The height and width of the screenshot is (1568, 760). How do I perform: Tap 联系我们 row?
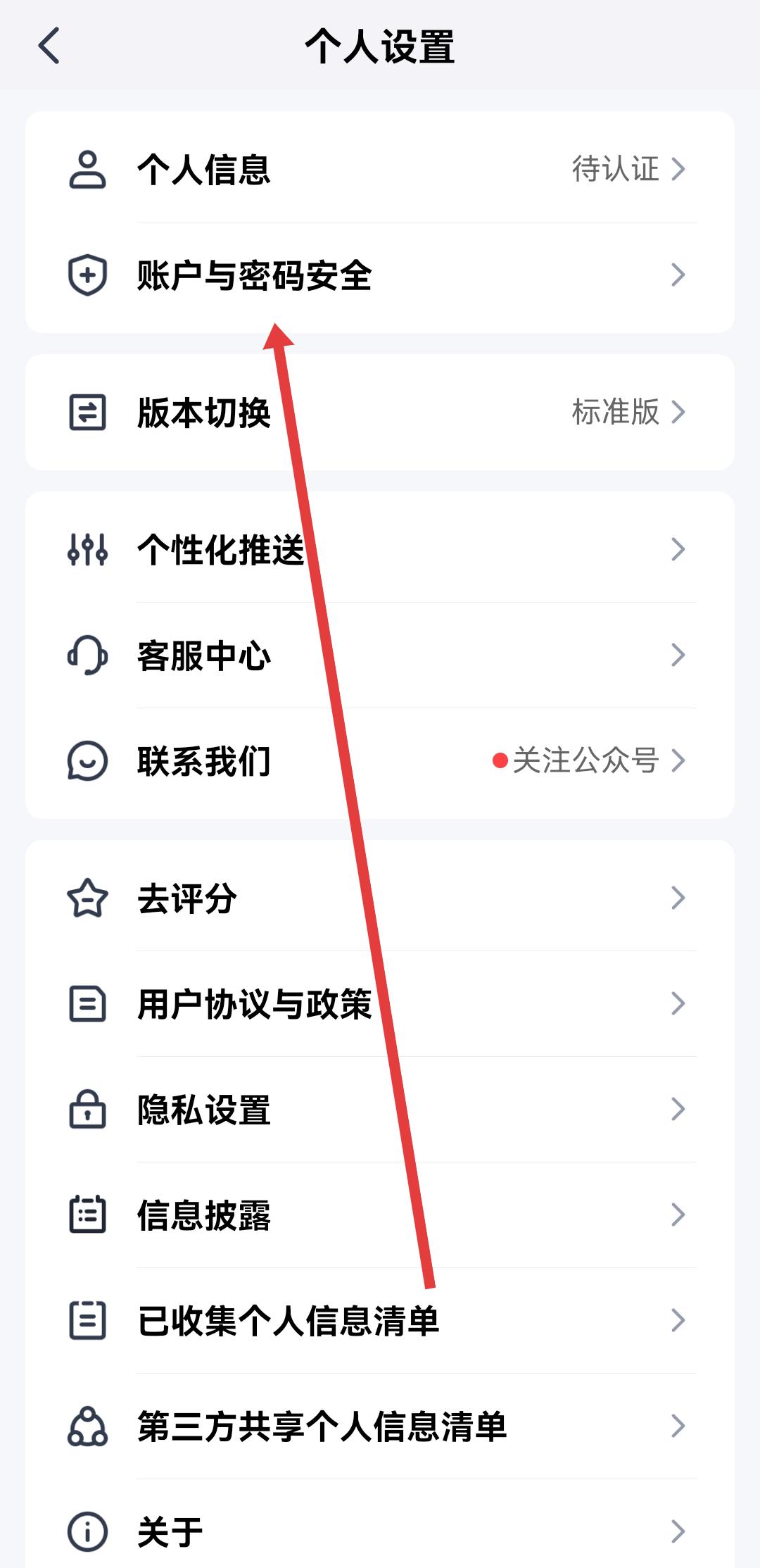click(380, 761)
